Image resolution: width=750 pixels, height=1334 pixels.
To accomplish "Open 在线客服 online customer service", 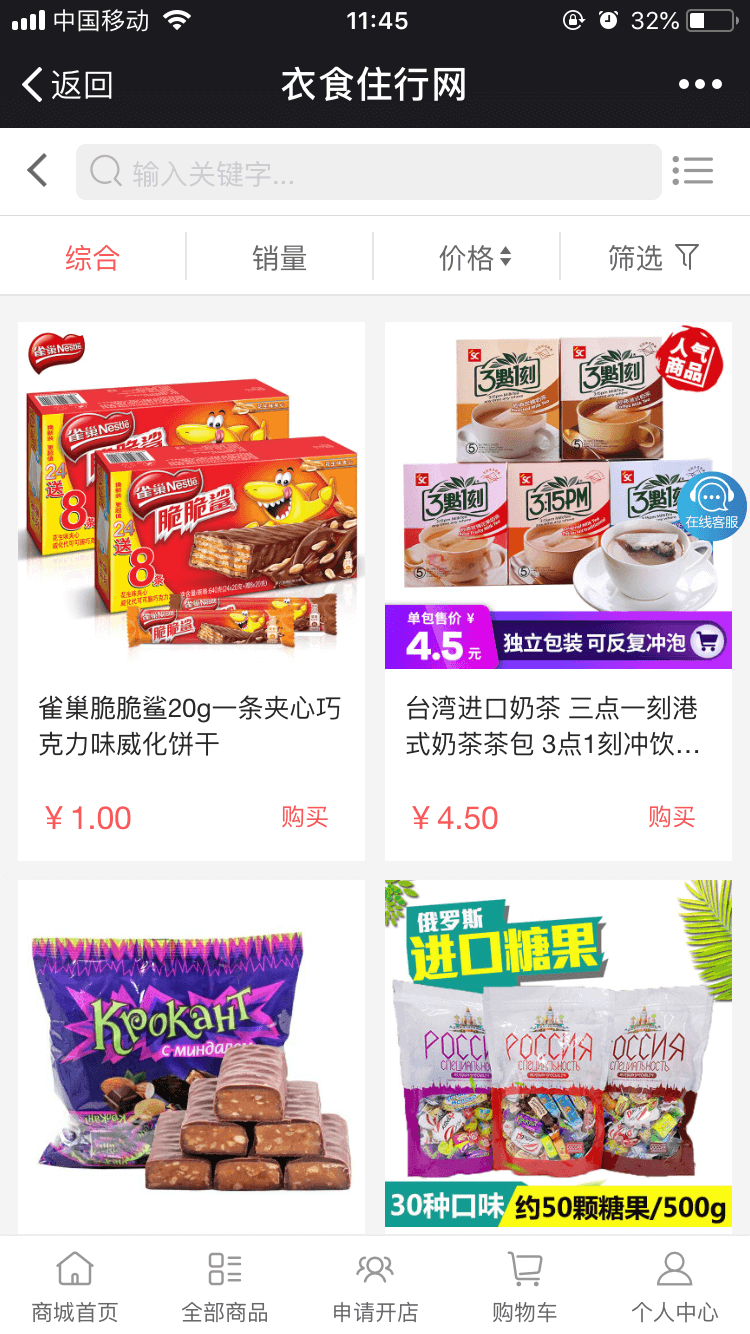I will (712, 505).
